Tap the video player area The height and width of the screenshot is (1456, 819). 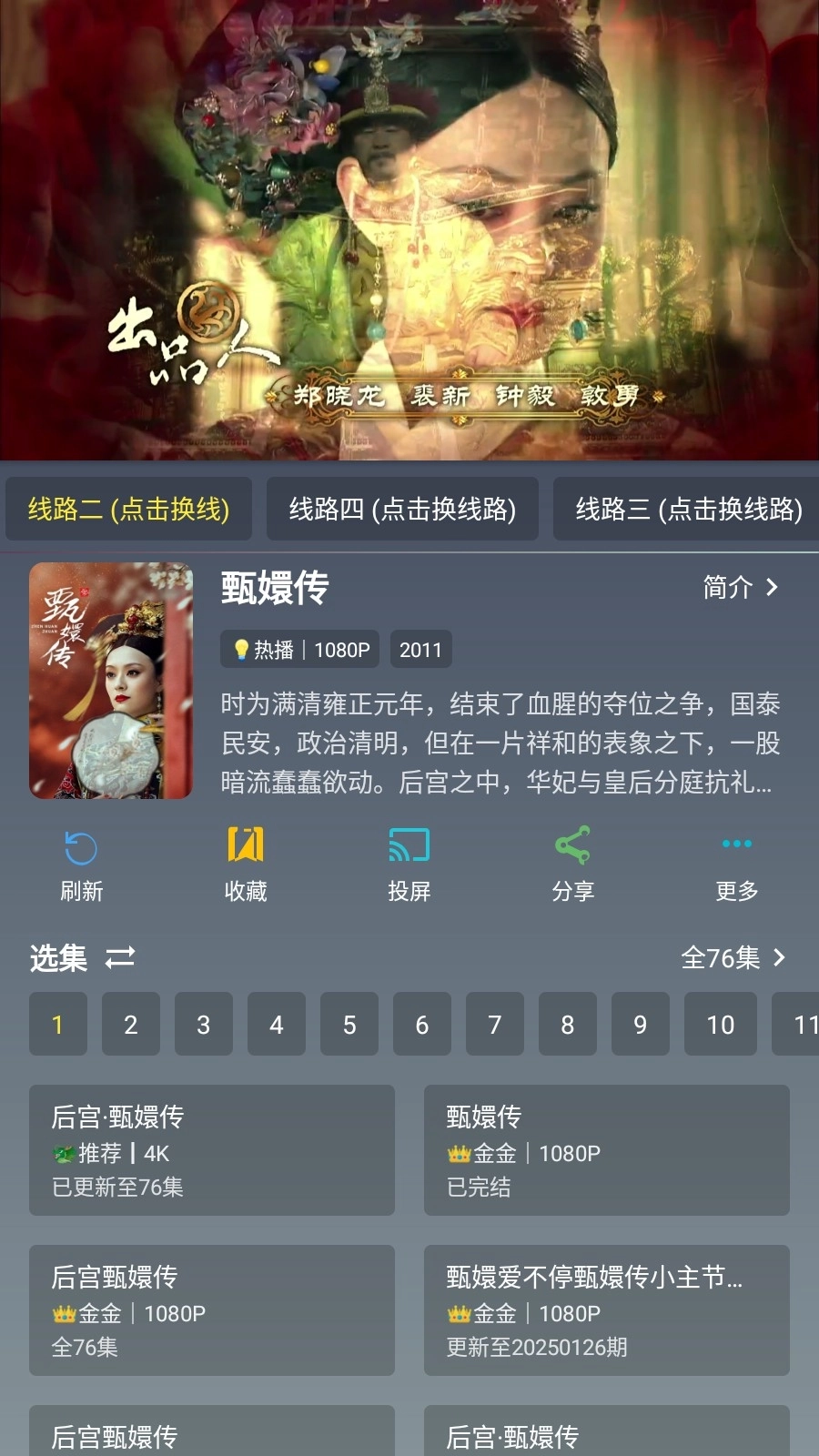coord(409,227)
